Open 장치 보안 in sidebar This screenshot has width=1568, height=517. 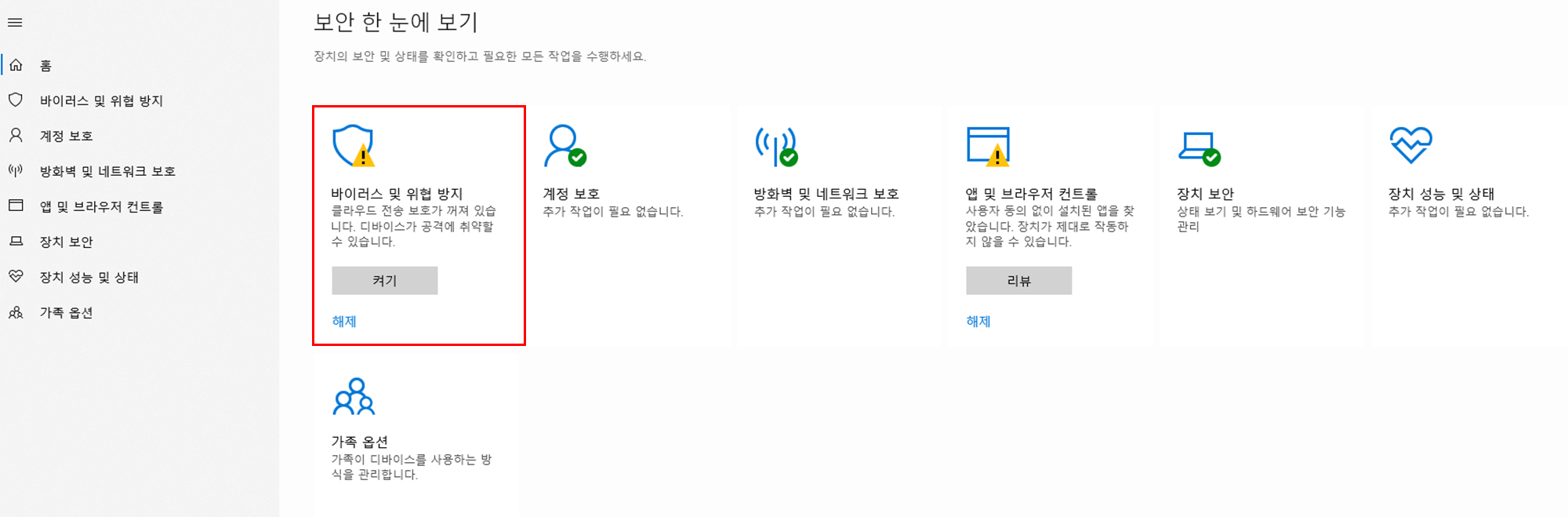click(67, 242)
